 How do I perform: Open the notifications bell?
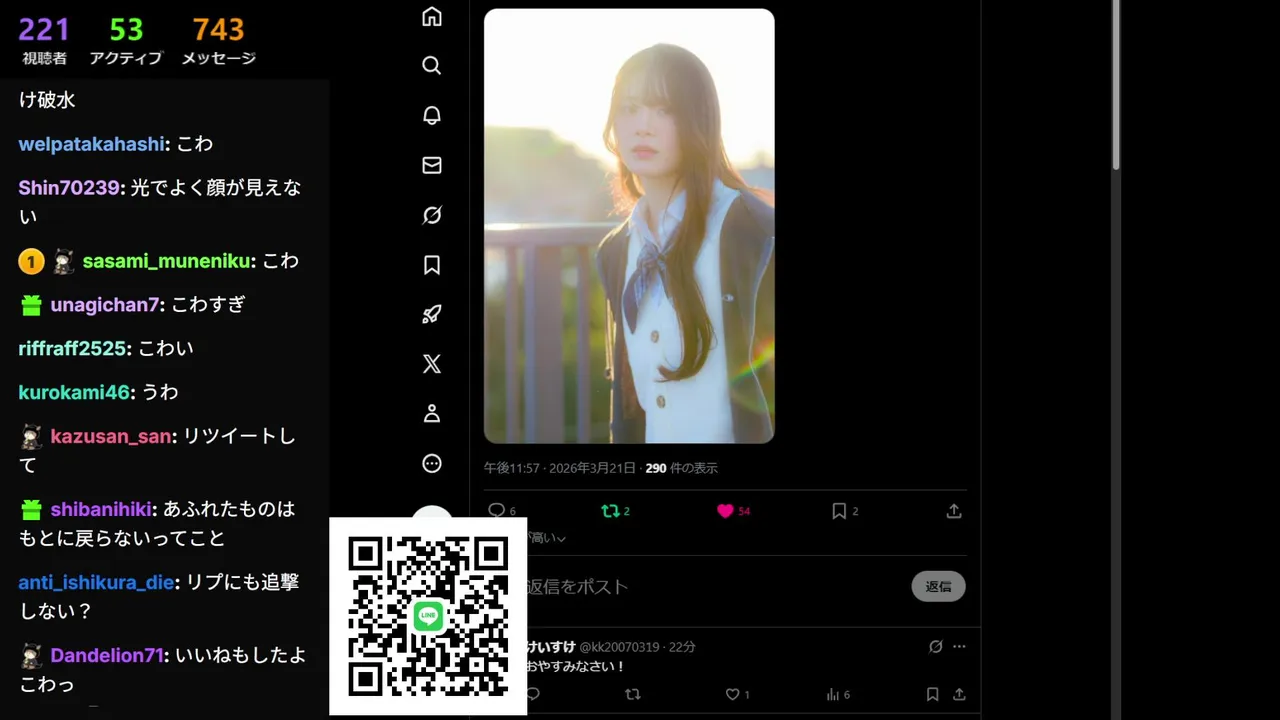(432, 116)
